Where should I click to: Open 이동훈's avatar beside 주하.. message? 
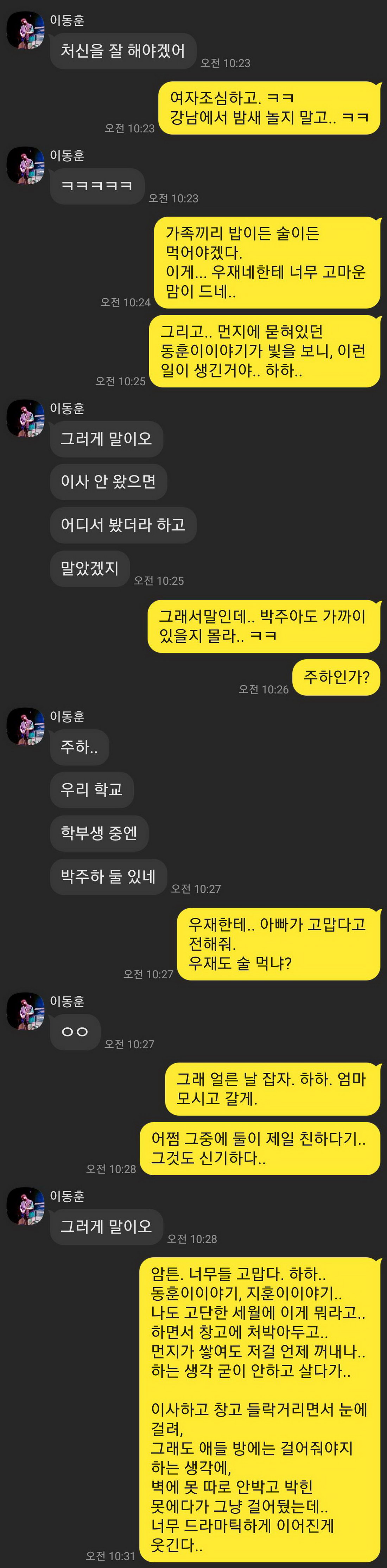[x=25, y=726]
